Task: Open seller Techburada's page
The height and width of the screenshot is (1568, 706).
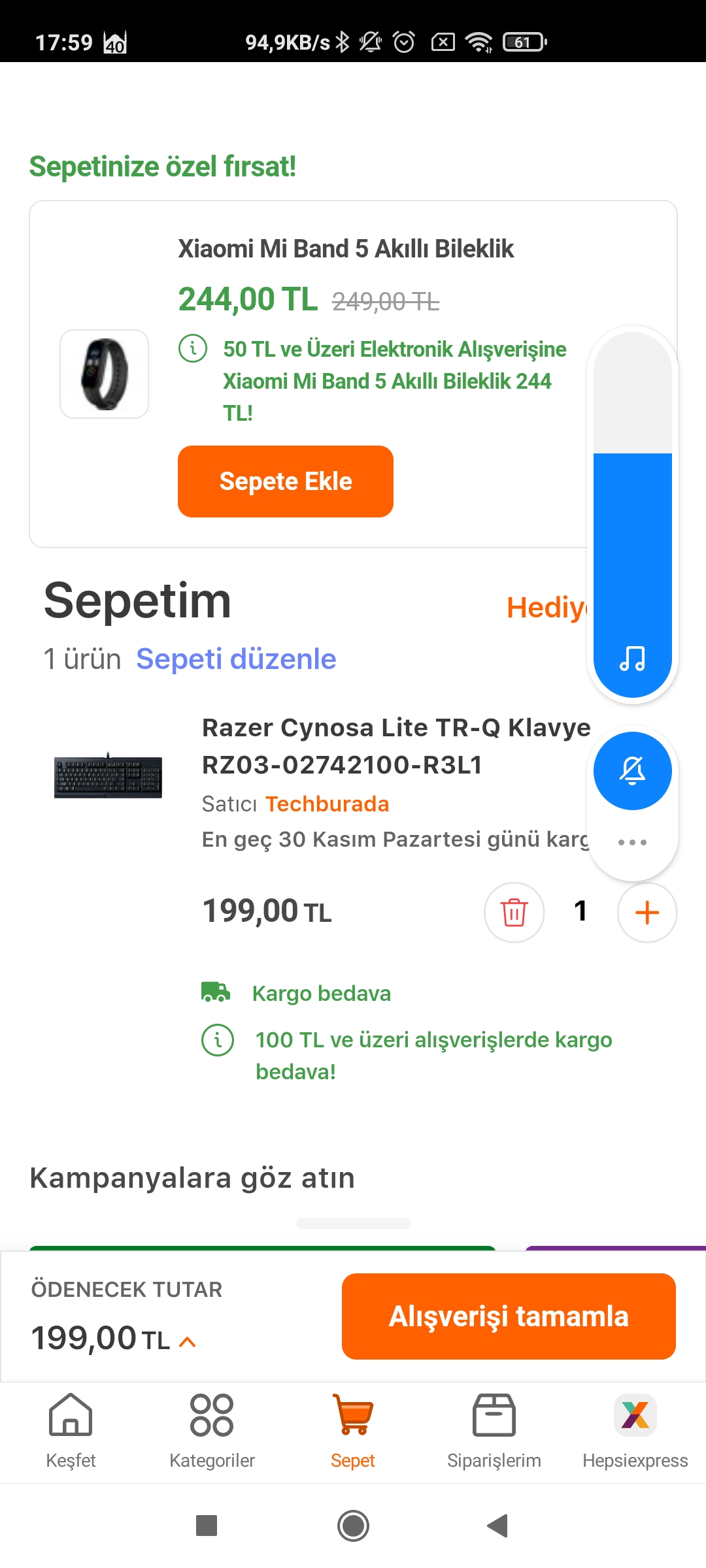Action: point(327,804)
